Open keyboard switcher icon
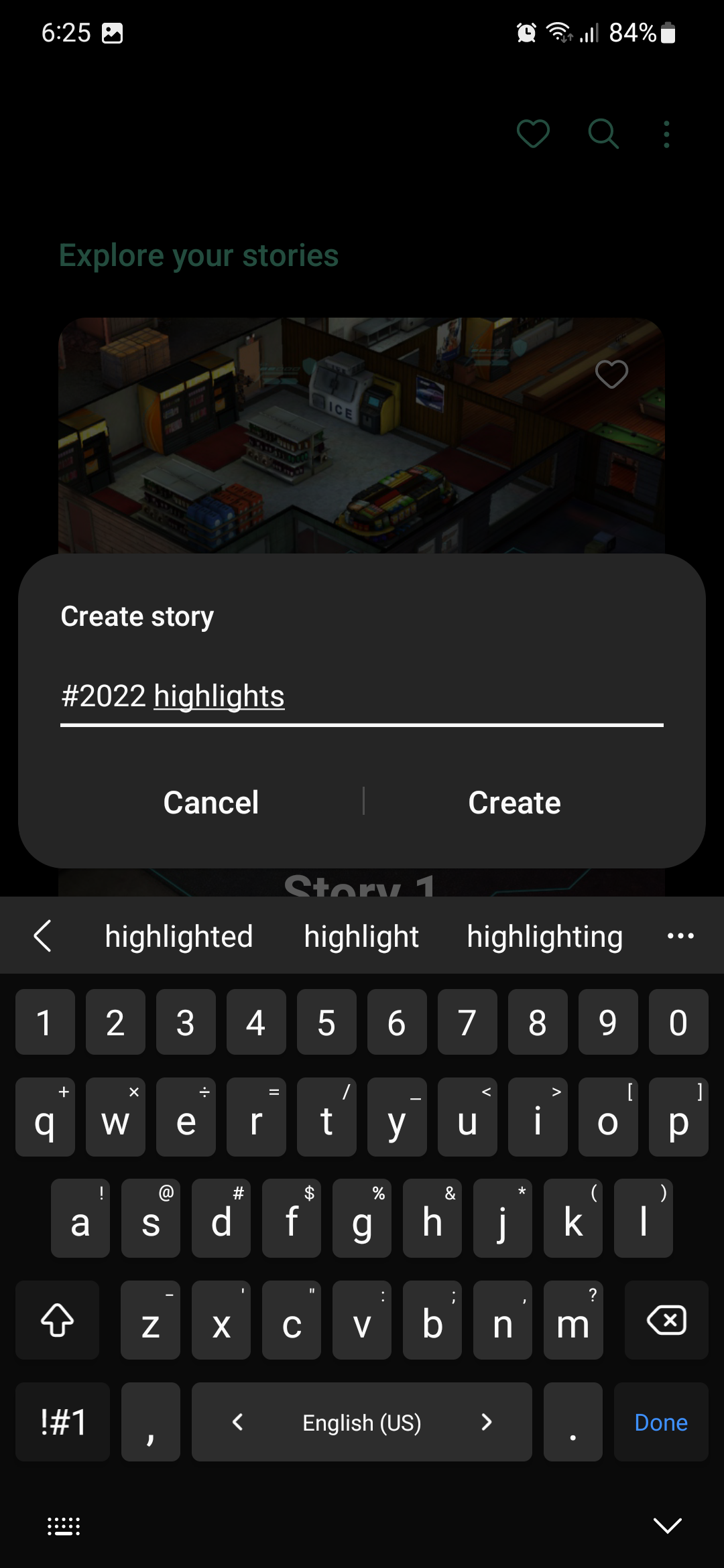Screen dimensions: 724x1568 point(64,1526)
